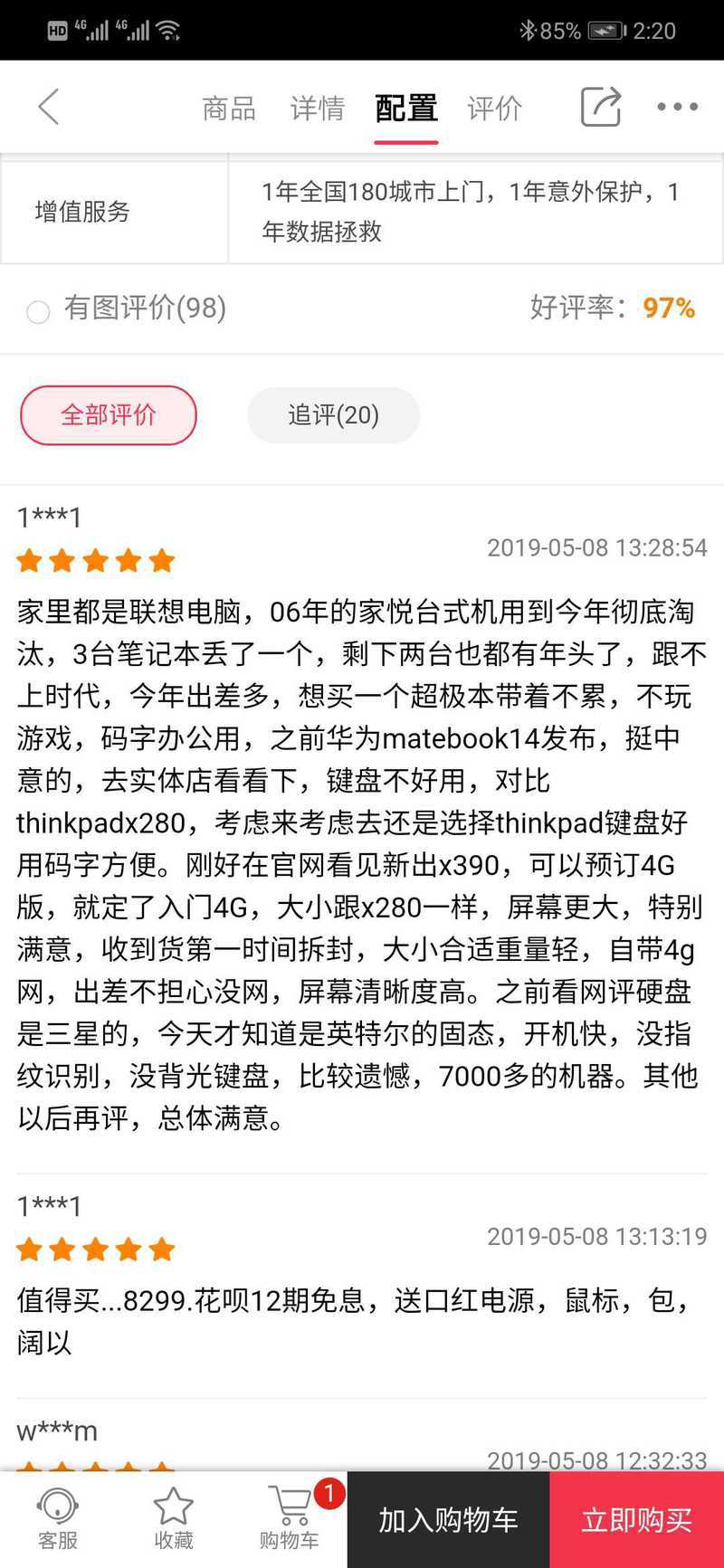This screenshot has height=1568, width=724.
Task: Show 全部评价 reviews
Action: (109, 415)
